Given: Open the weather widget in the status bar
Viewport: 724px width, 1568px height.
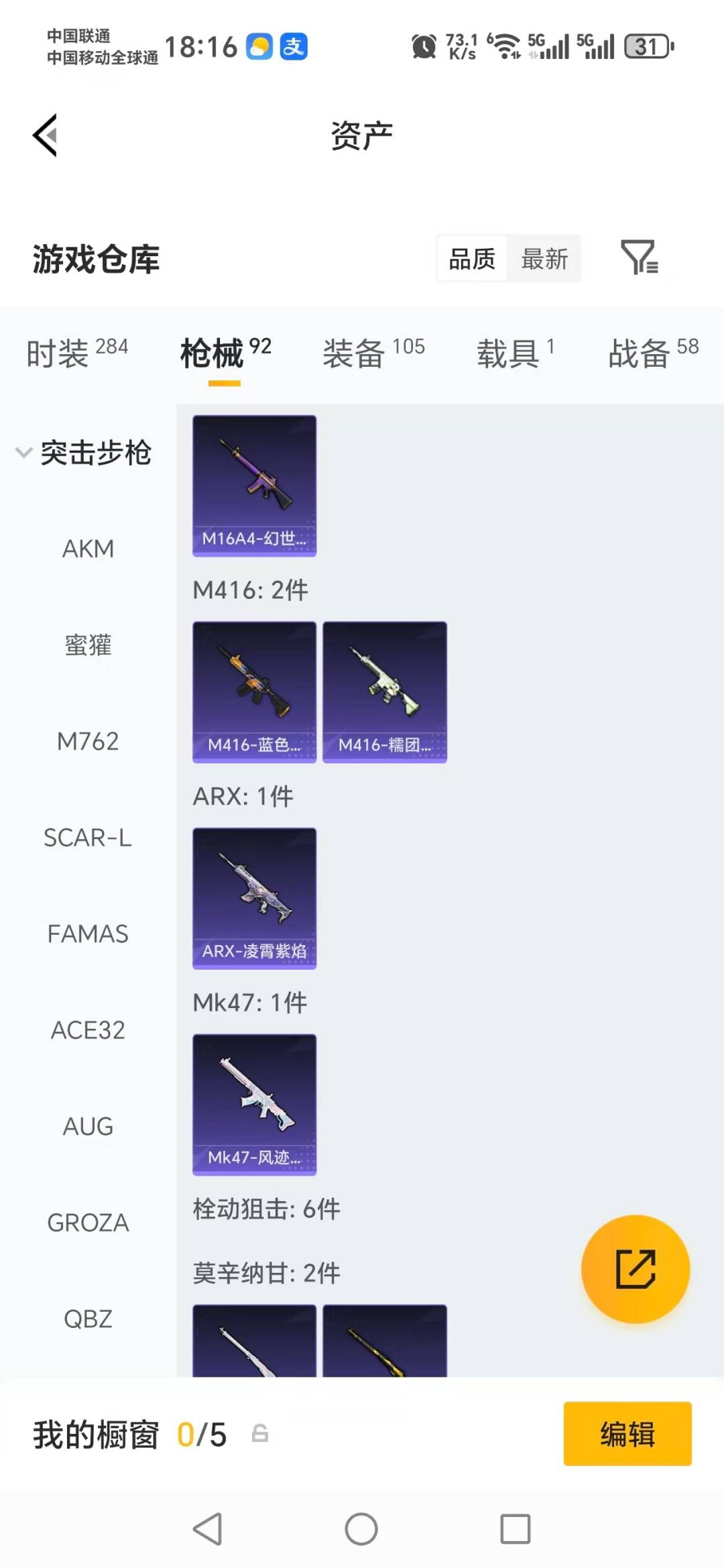Looking at the screenshot, I should point(257,46).
